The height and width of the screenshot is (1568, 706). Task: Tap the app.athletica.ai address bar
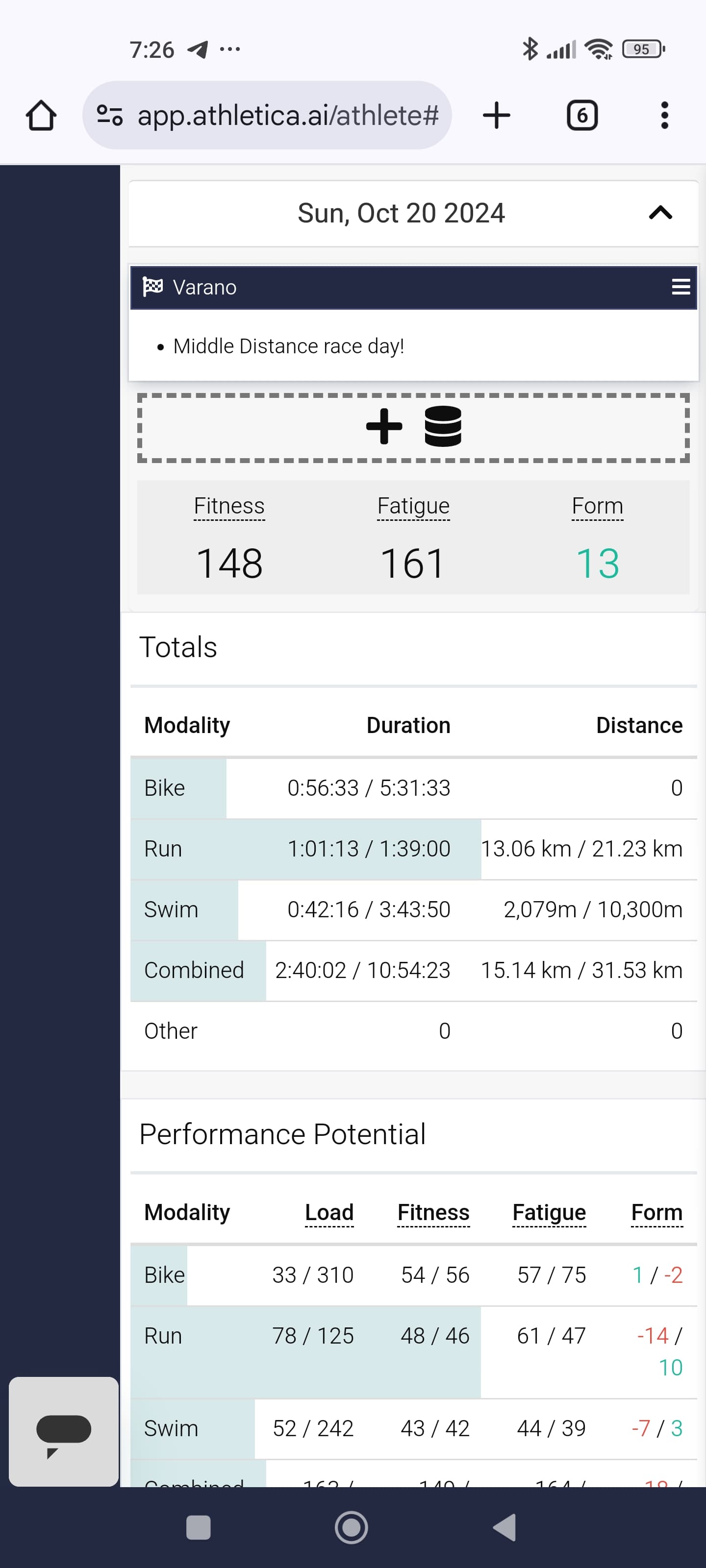coord(267,115)
